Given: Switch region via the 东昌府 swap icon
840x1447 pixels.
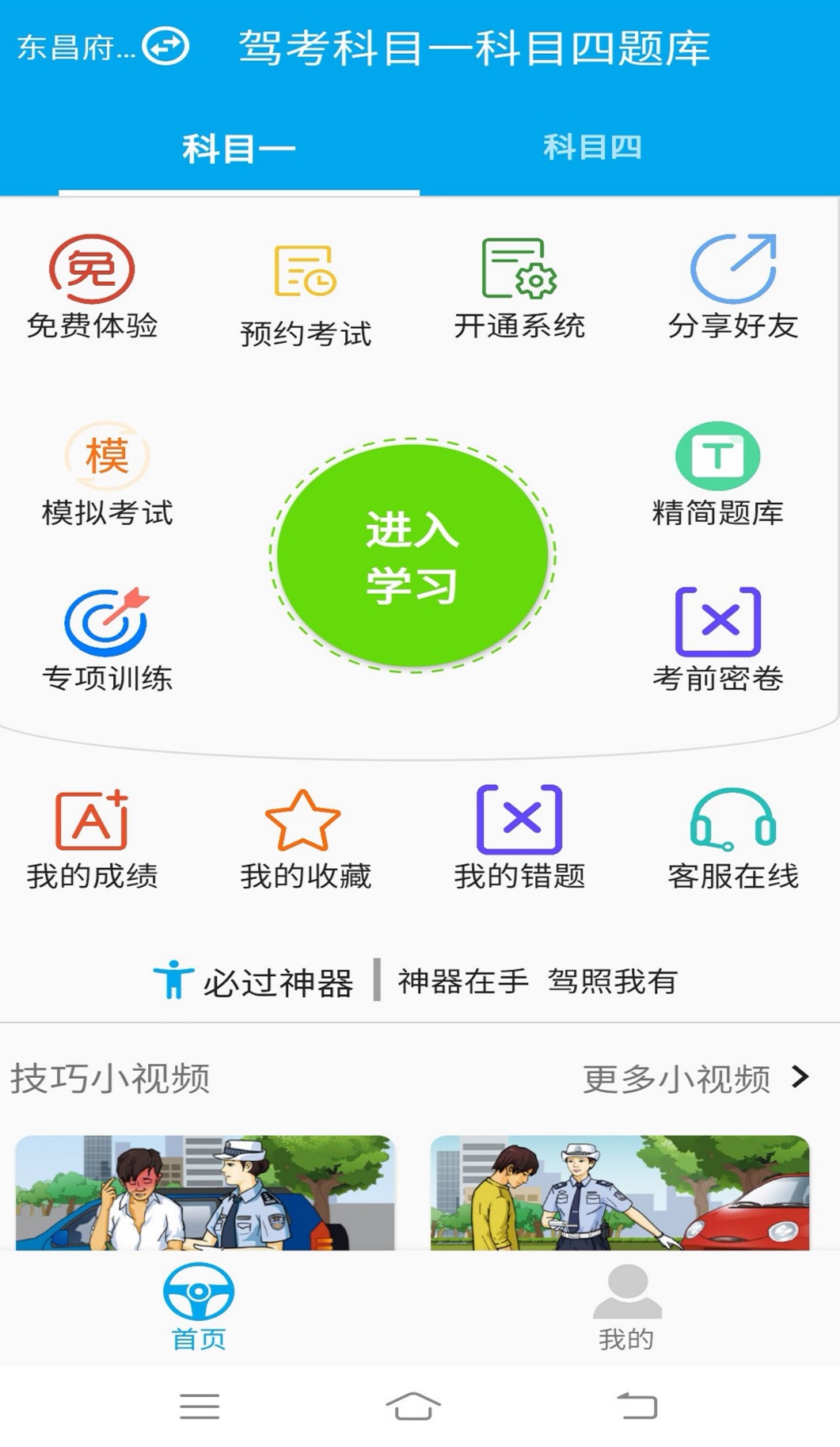Looking at the screenshot, I should [165, 46].
